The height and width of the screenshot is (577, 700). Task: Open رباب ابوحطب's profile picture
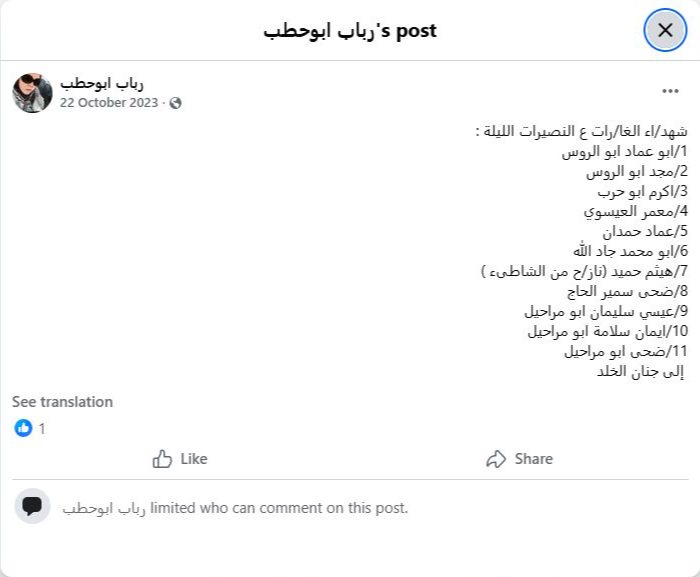coord(32,92)
